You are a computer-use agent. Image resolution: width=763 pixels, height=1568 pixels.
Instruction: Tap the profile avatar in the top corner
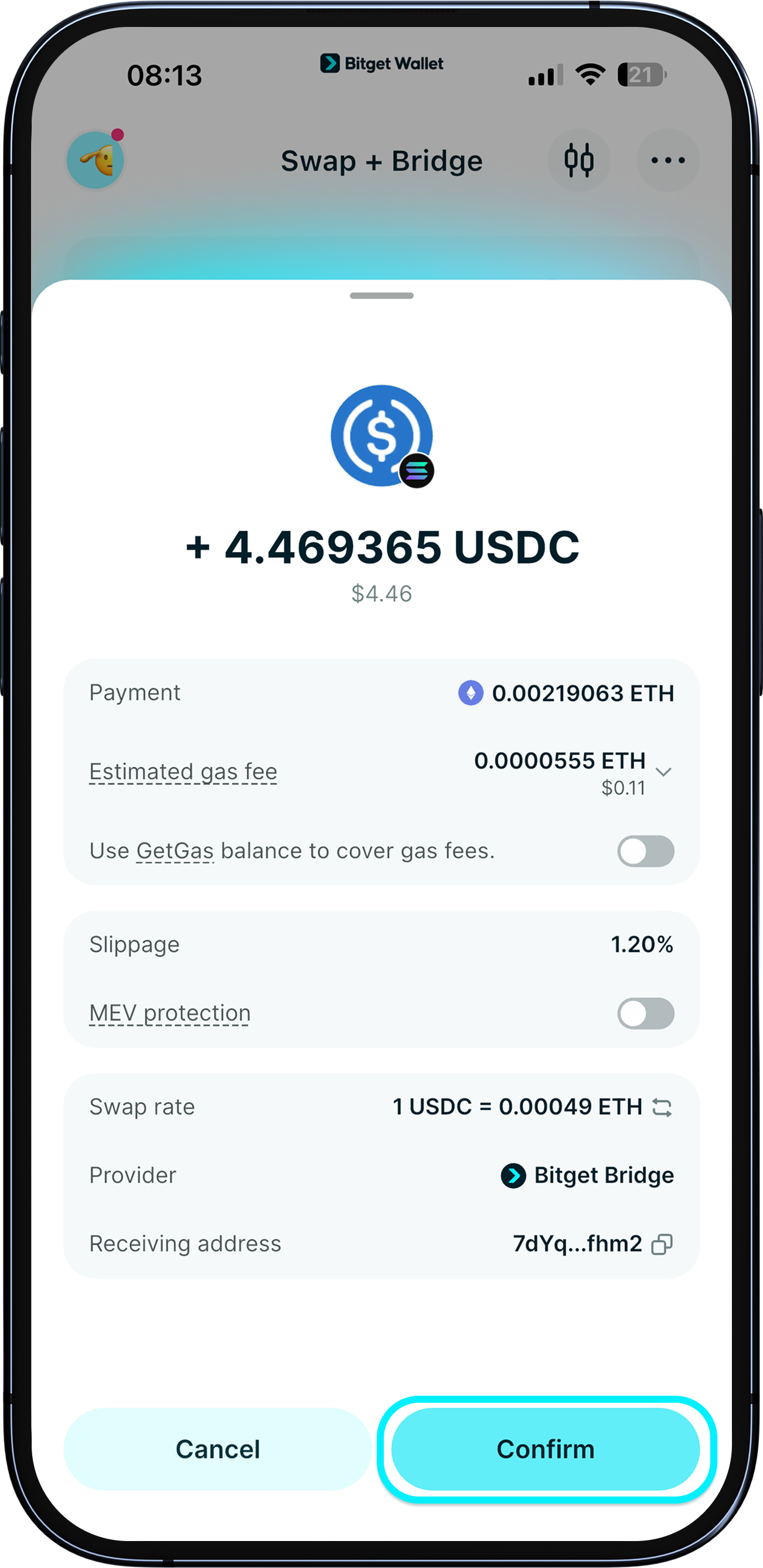click(x=95, y=159)
